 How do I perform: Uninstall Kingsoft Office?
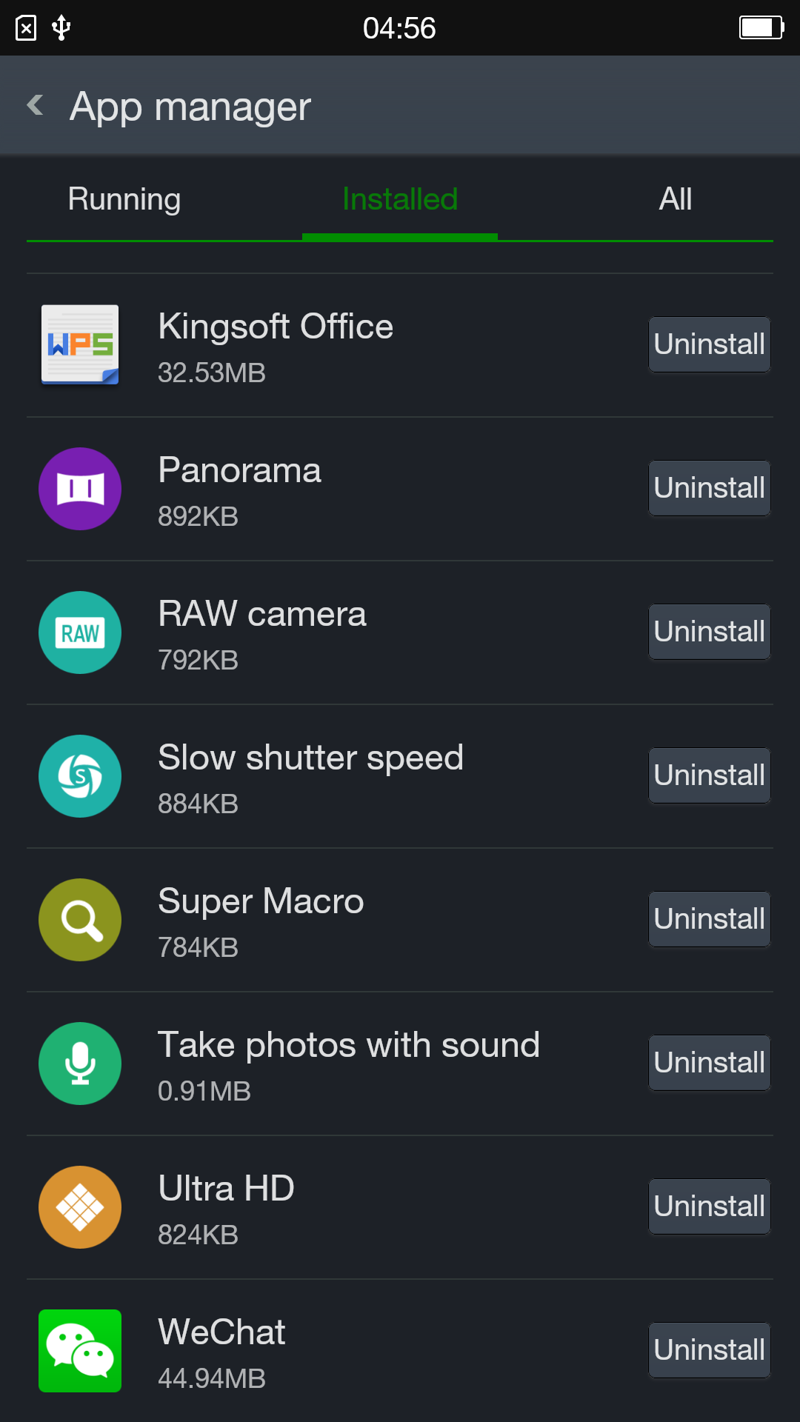[709, 344]
